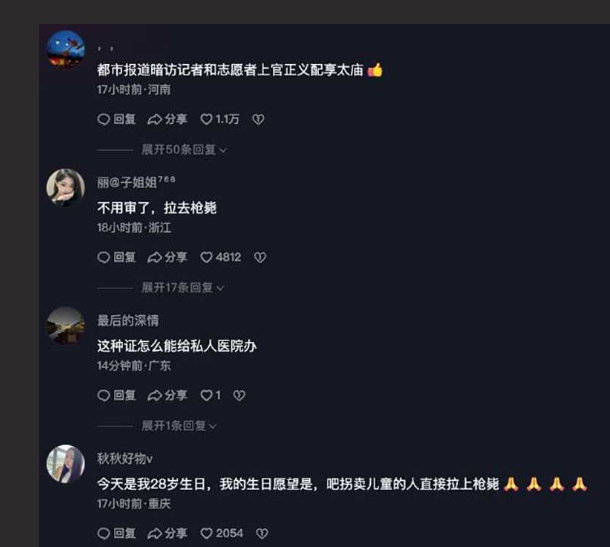Screen dimensions: 610x547
Task: View 最后的深情's profile avatar
Action: click(66, 326)
